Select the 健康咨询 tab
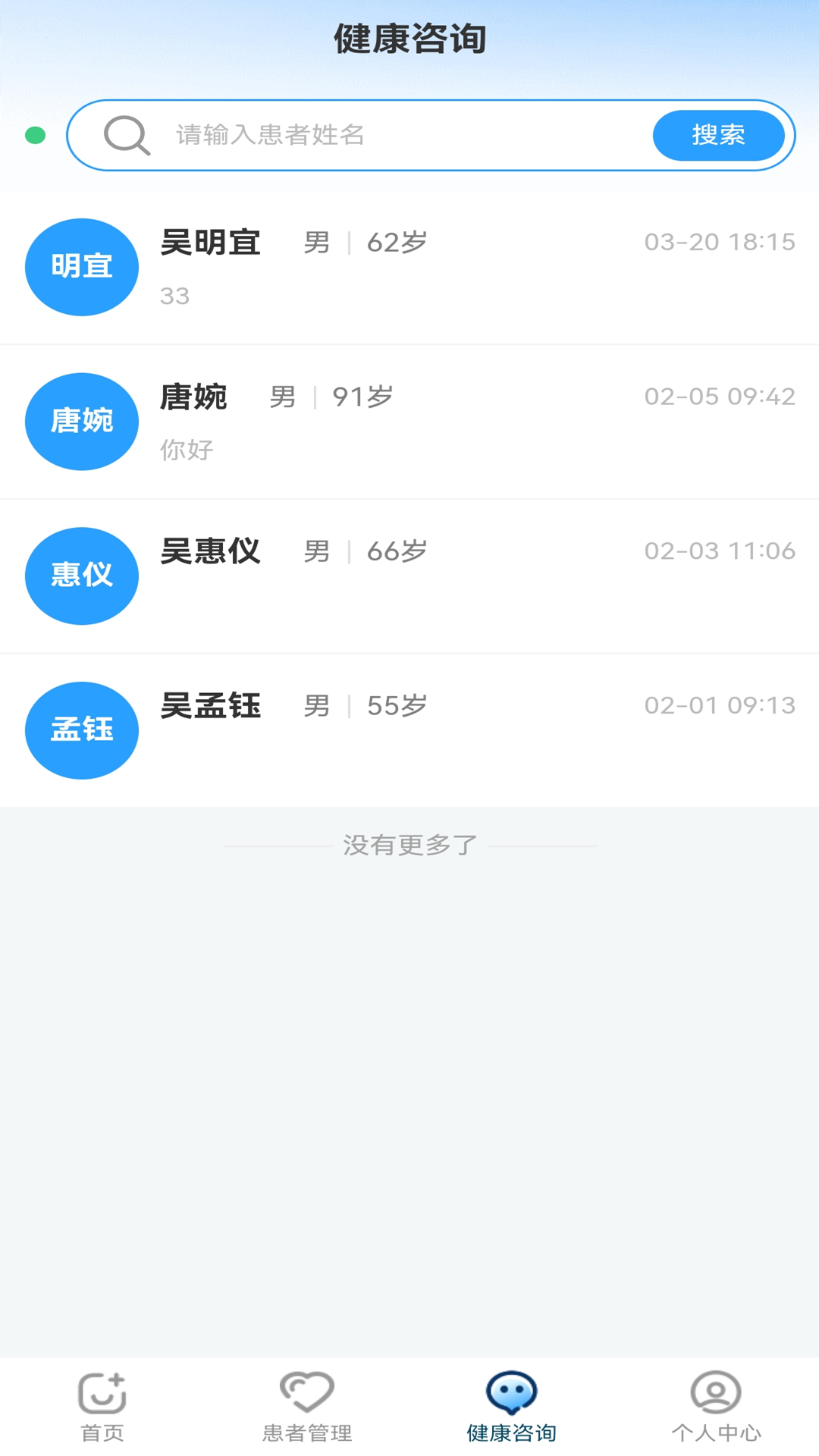Screen dimensions: 819x1456 point(512,1407)
